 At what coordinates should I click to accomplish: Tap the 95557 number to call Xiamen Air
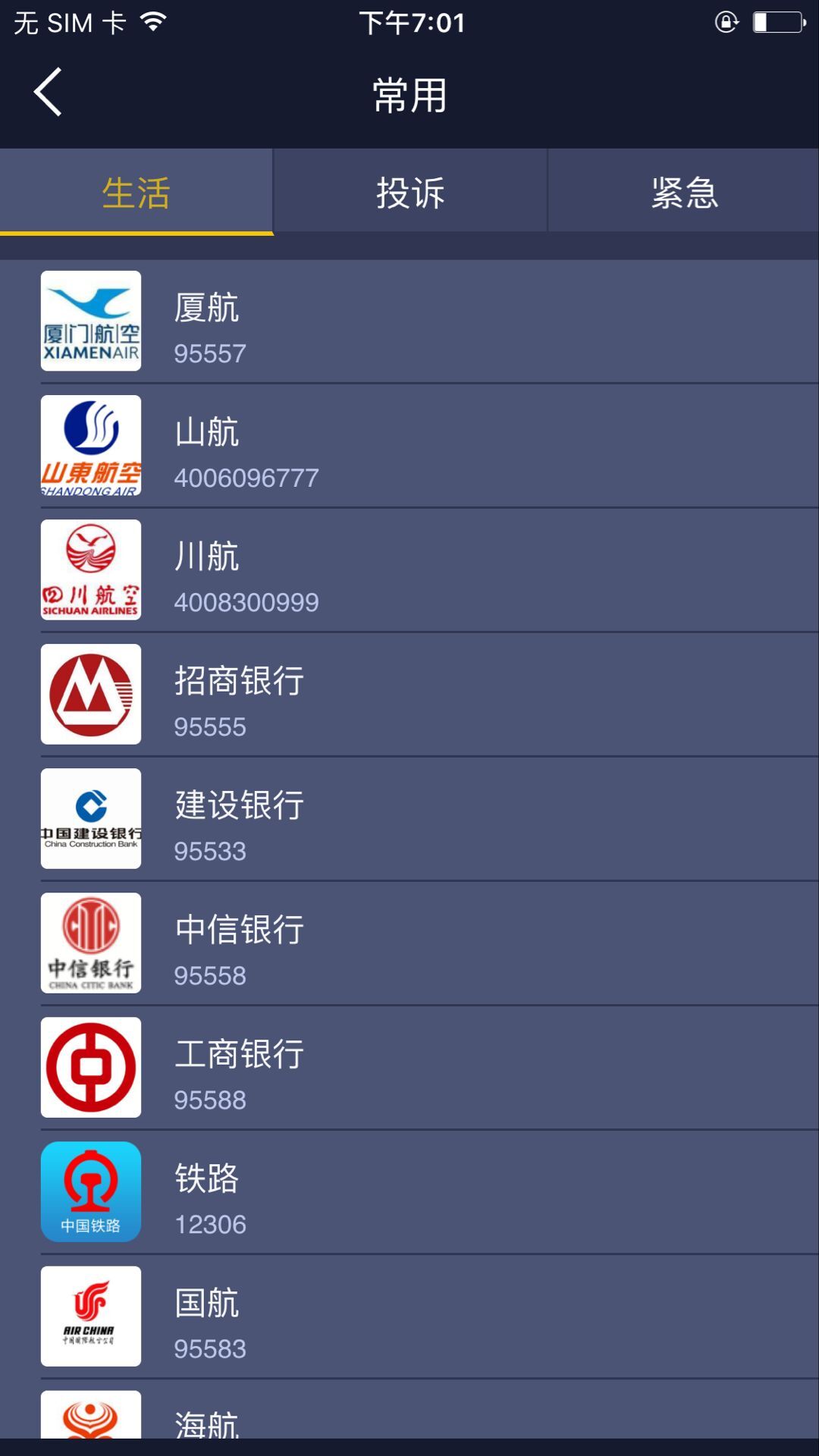(210, 353)
